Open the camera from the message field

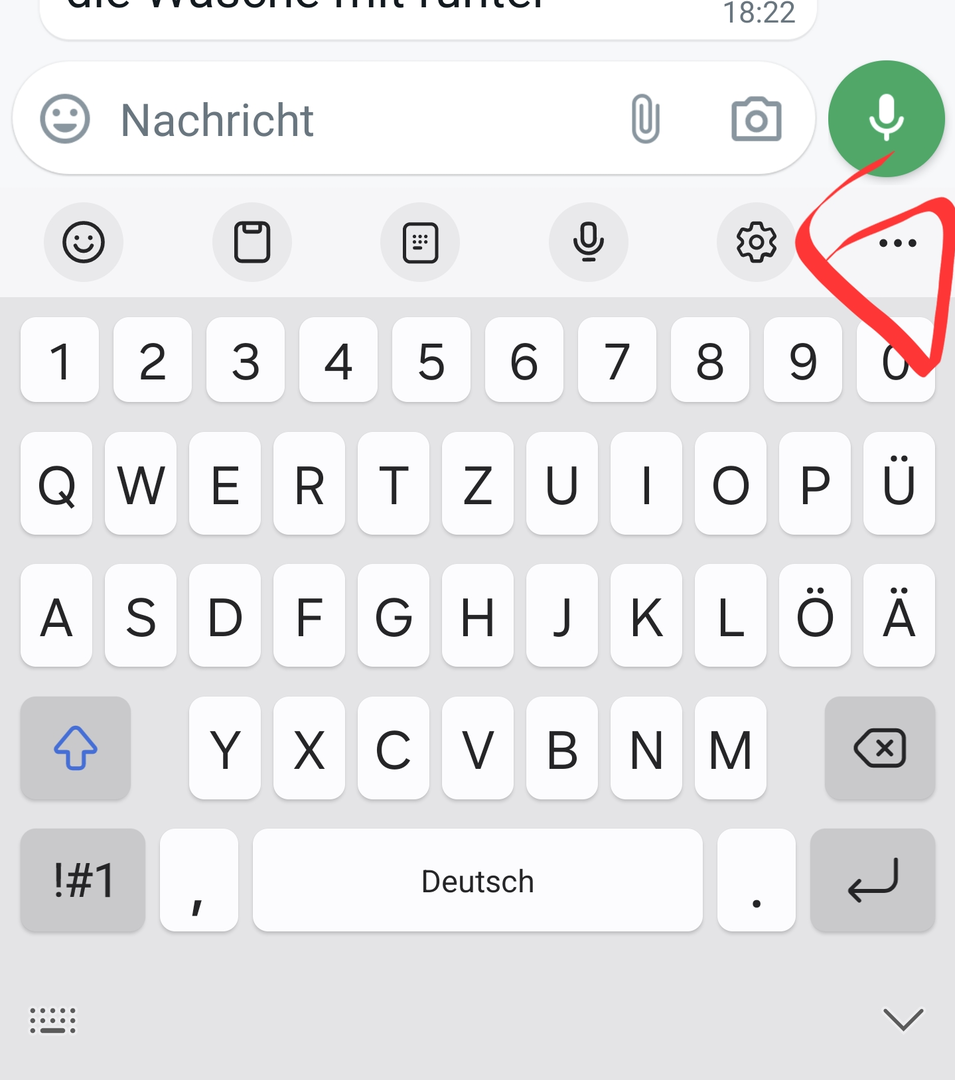(x=756, y=120)
